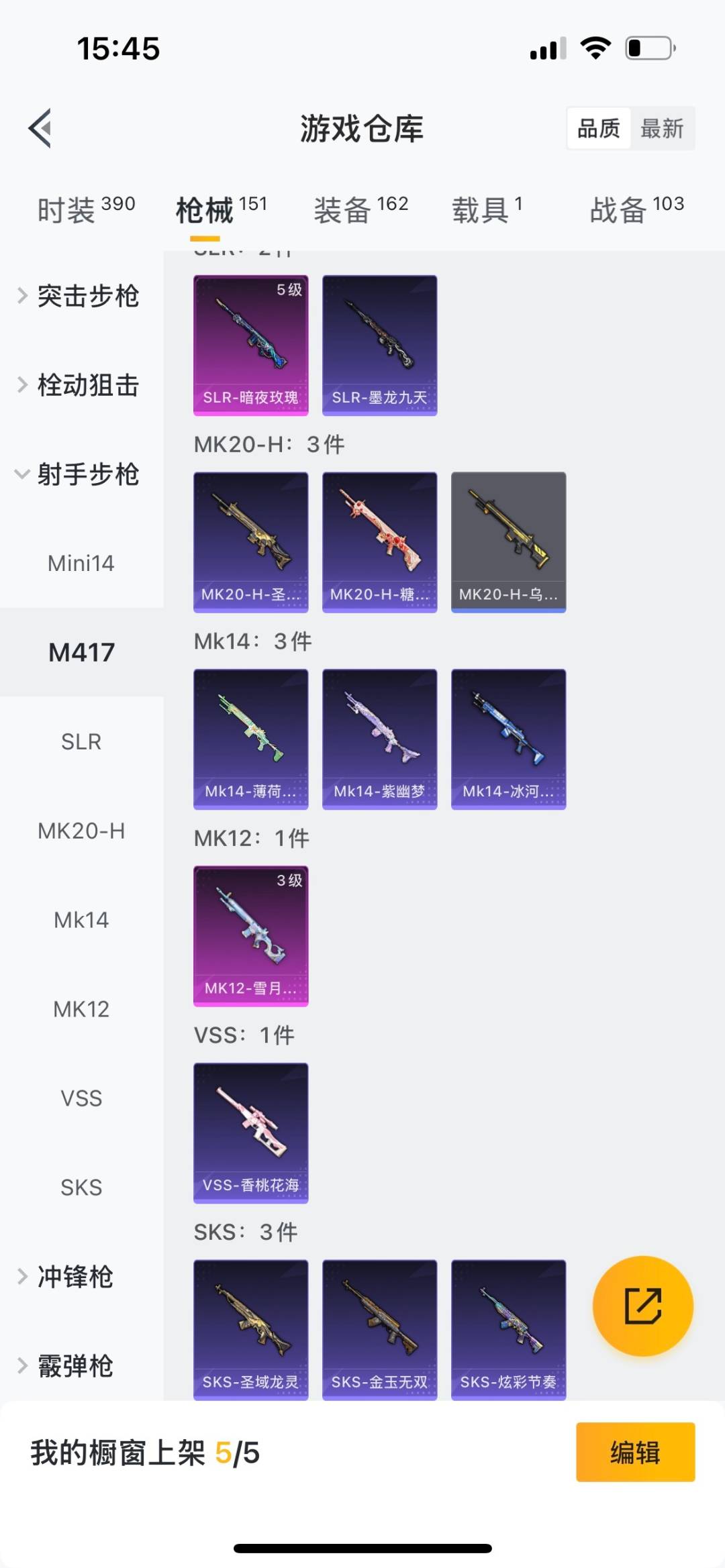This screenshot has width=725, height=1568.
Task: Tap the orange share floating button
Action: pos(642,1306)
